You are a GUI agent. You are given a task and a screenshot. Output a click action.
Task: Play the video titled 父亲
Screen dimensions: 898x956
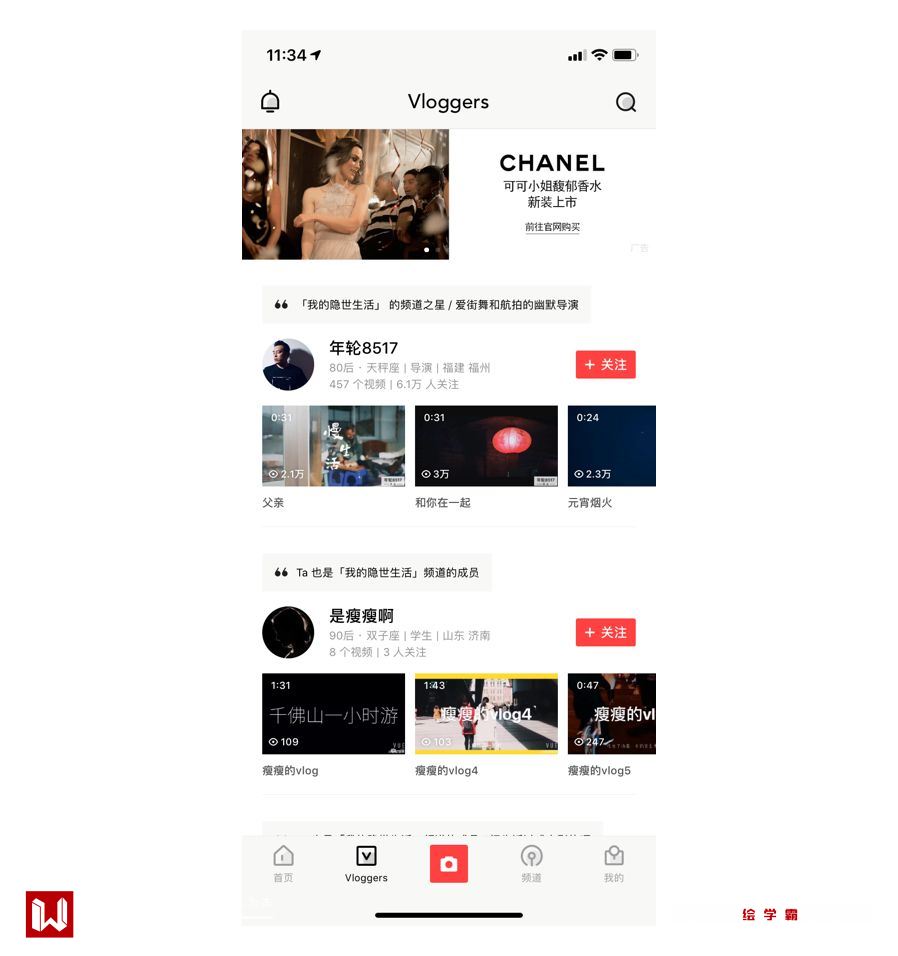[333, 446]
